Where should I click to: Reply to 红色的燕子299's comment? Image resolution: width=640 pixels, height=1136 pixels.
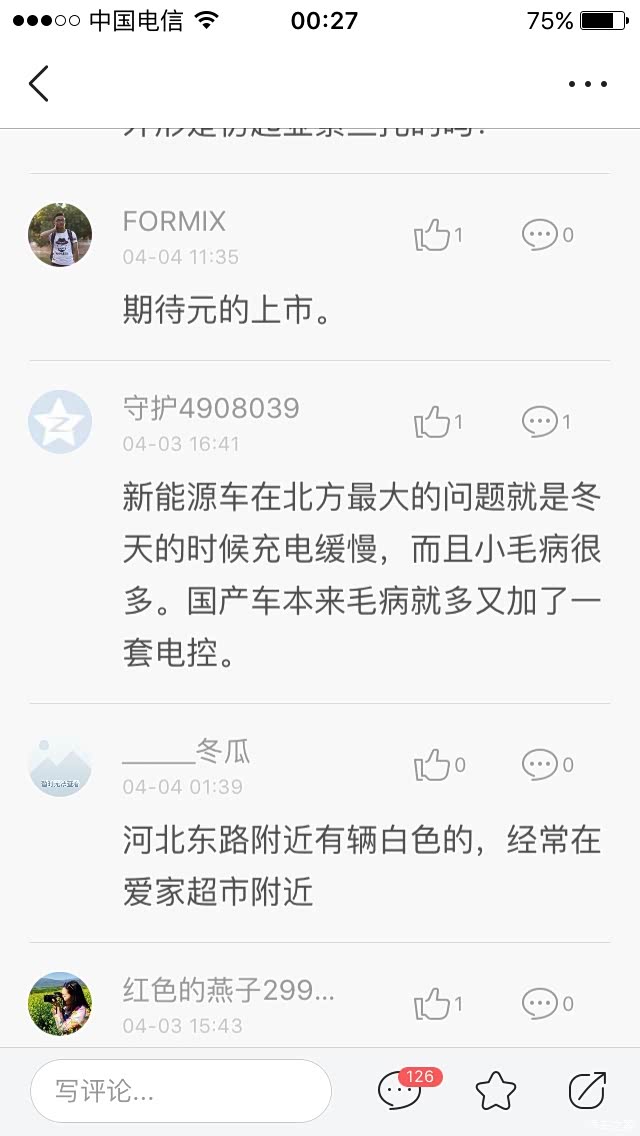[x=540, y=1004]
